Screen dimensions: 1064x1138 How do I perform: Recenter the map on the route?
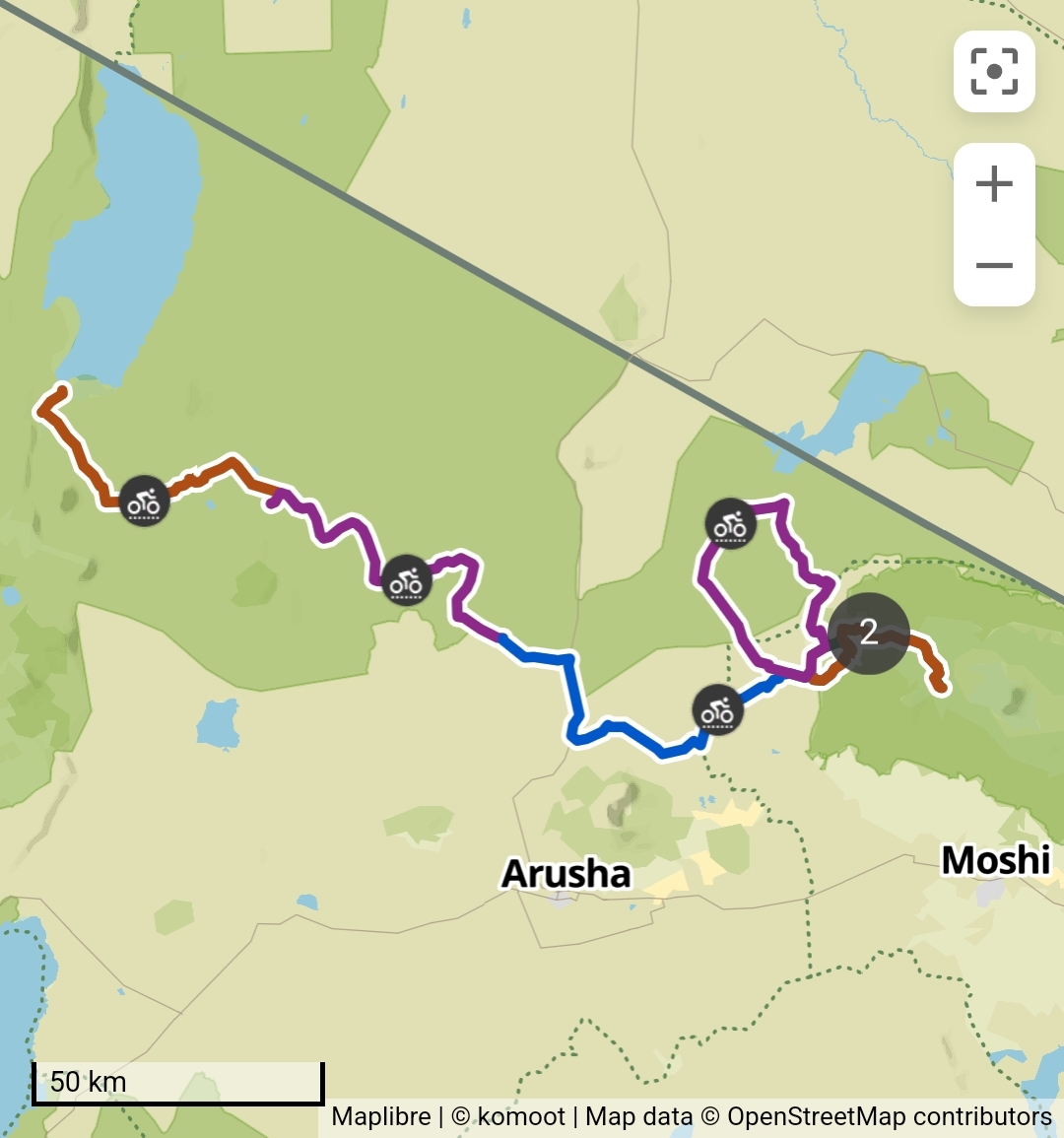coord(994,72)
